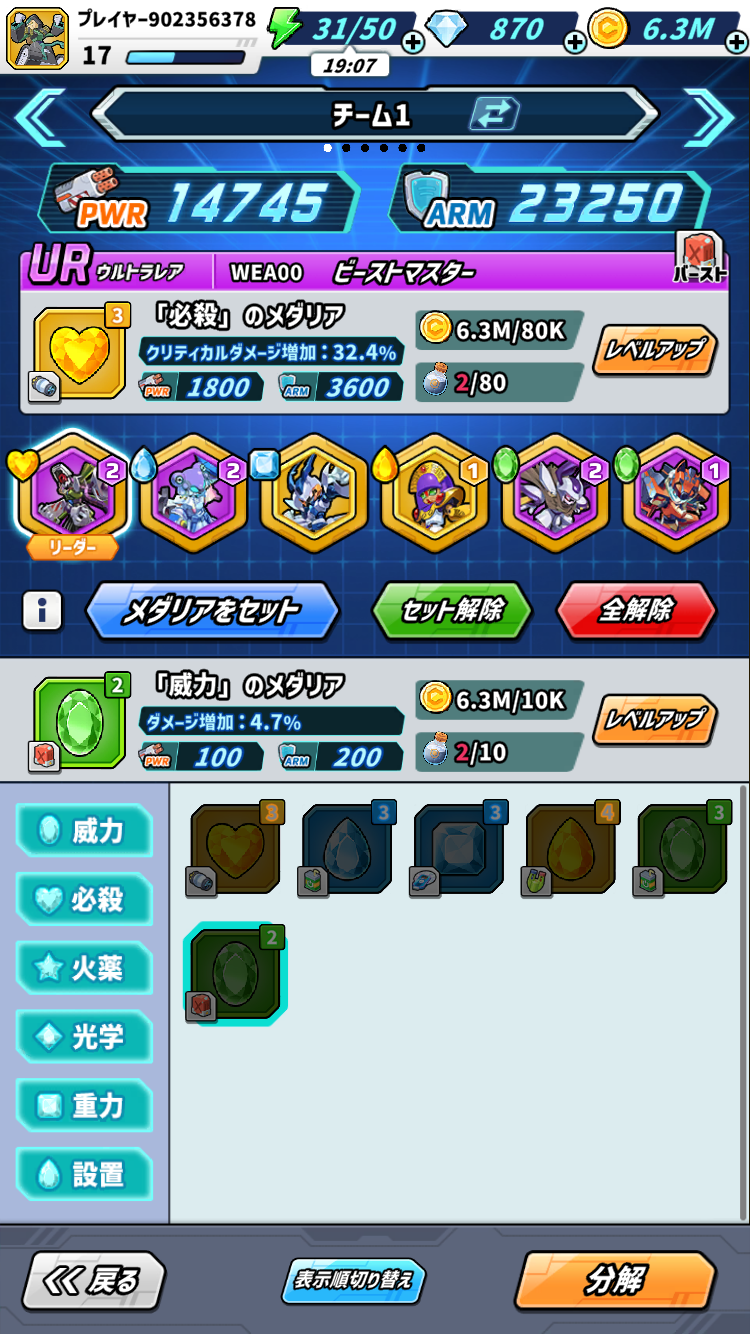Filter medallia by 必殺
Viewport: 750px width, 1334px height.
click(x=84, y=899)
